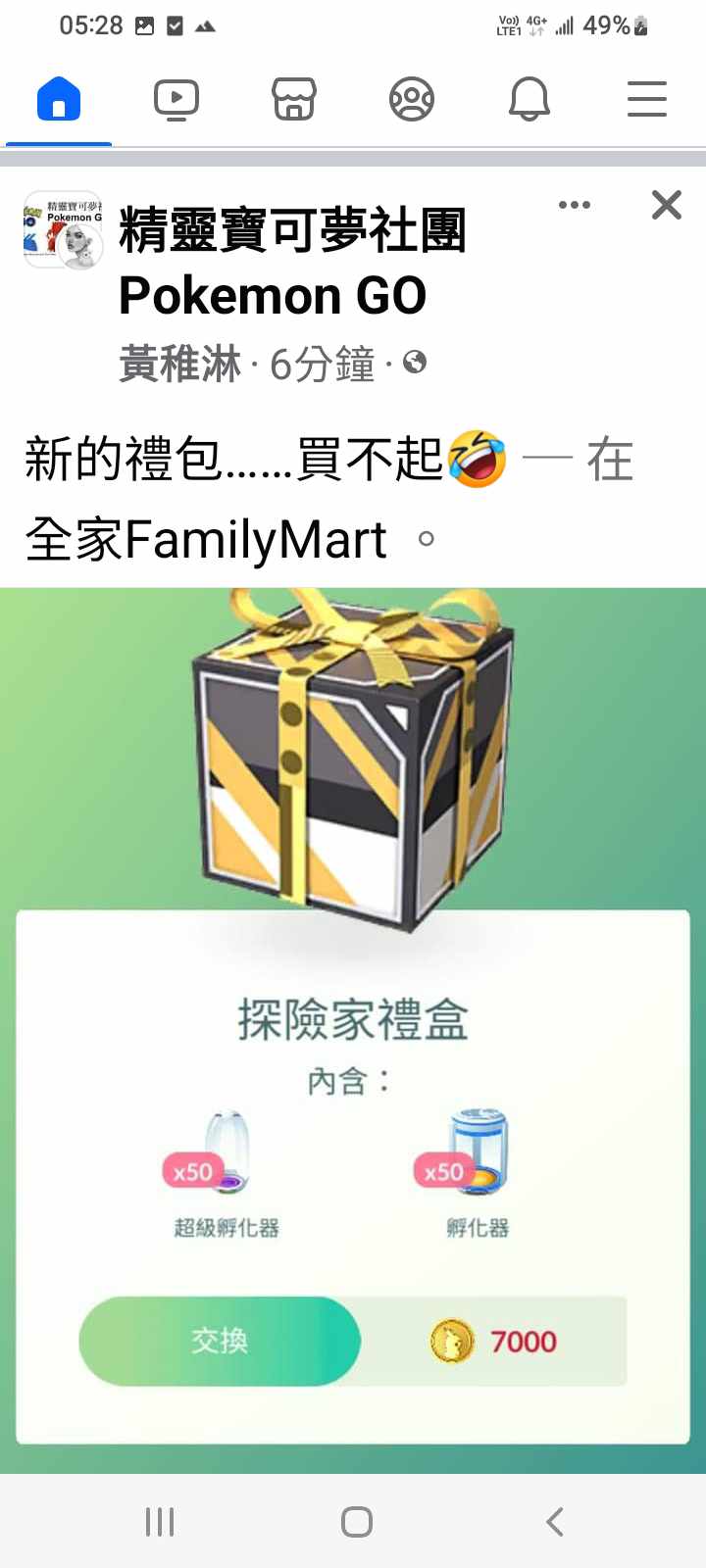Open the Groups tab
The width and height of the screenshot is (706, 1568).
pos(412,99)
